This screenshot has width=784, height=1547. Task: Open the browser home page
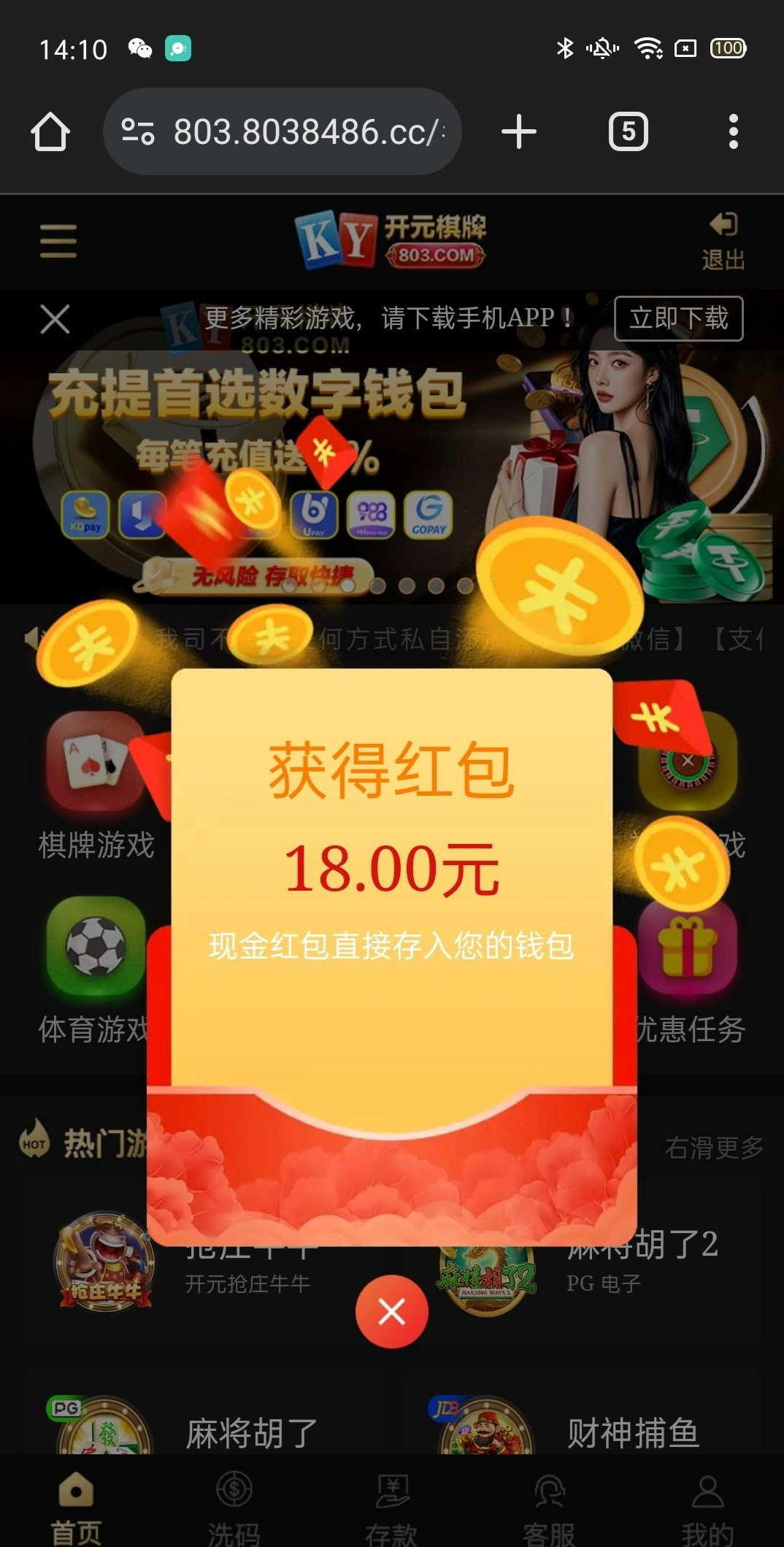(50, 132)
